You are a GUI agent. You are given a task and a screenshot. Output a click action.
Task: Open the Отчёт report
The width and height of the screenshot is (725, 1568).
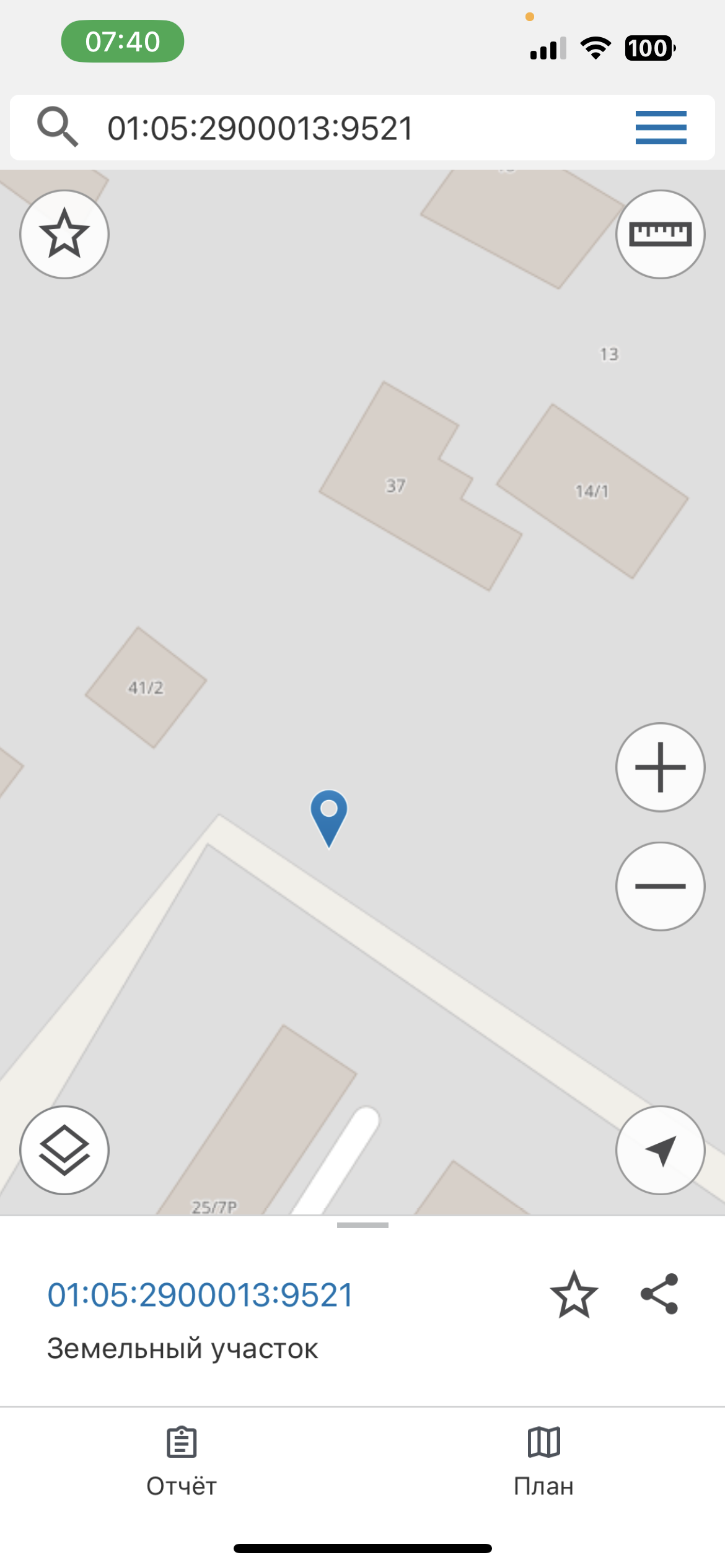[182, 1462]
